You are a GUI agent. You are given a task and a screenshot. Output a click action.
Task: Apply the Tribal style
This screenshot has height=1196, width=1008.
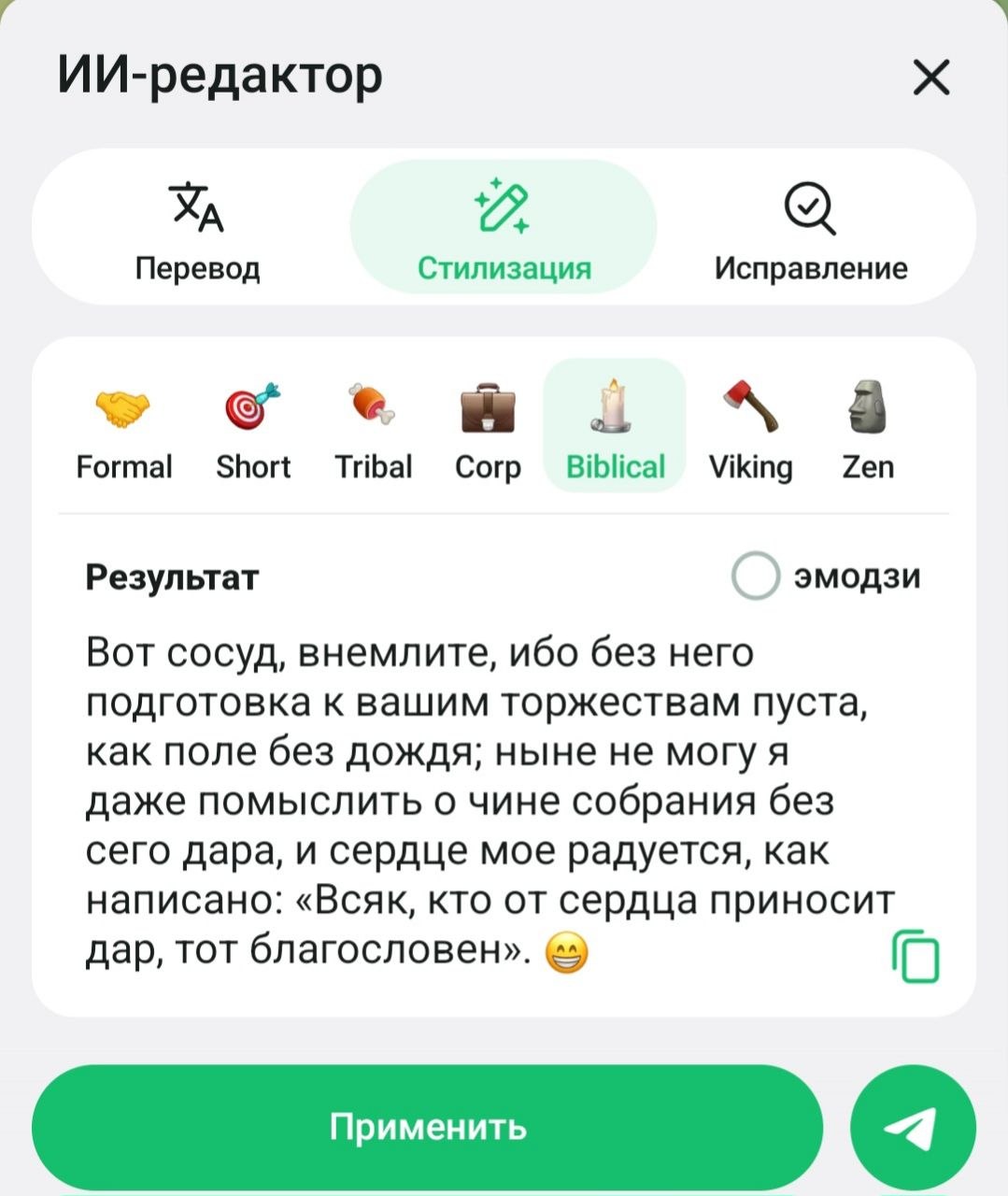[x=374, y=431]
